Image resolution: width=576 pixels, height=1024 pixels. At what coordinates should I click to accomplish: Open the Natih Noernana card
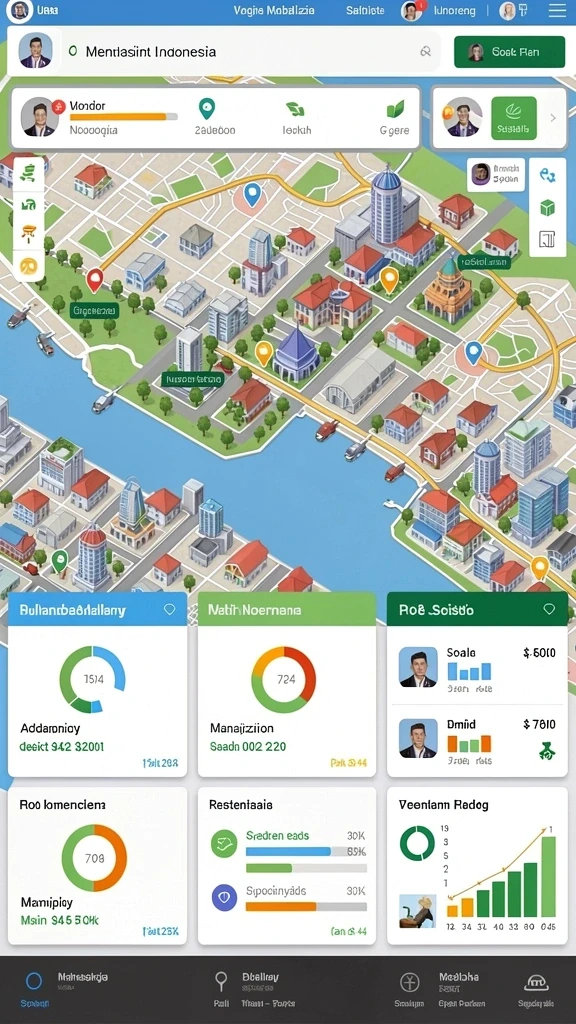tap(287, 684)
